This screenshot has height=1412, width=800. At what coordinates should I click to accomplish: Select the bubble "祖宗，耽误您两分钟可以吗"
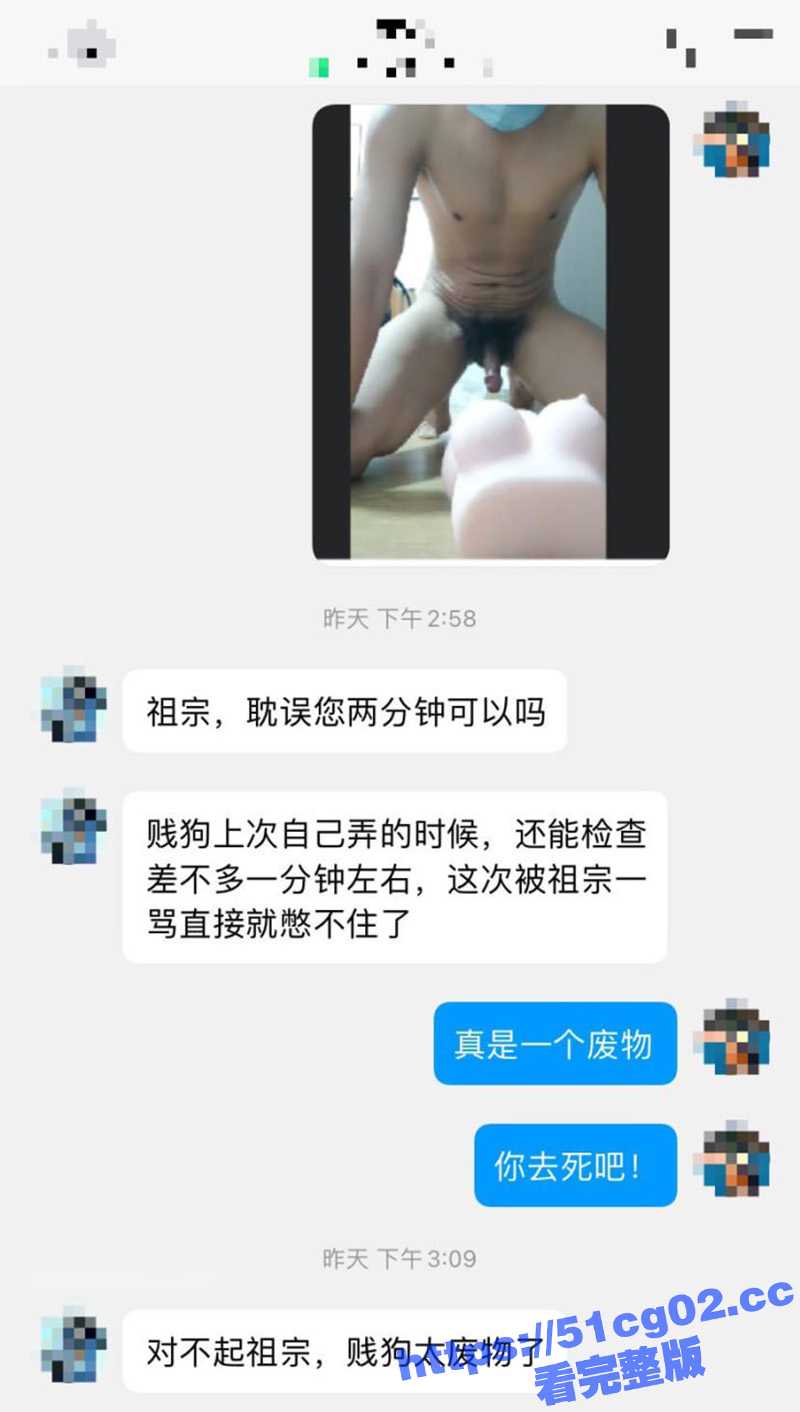[x=345, y=710]
